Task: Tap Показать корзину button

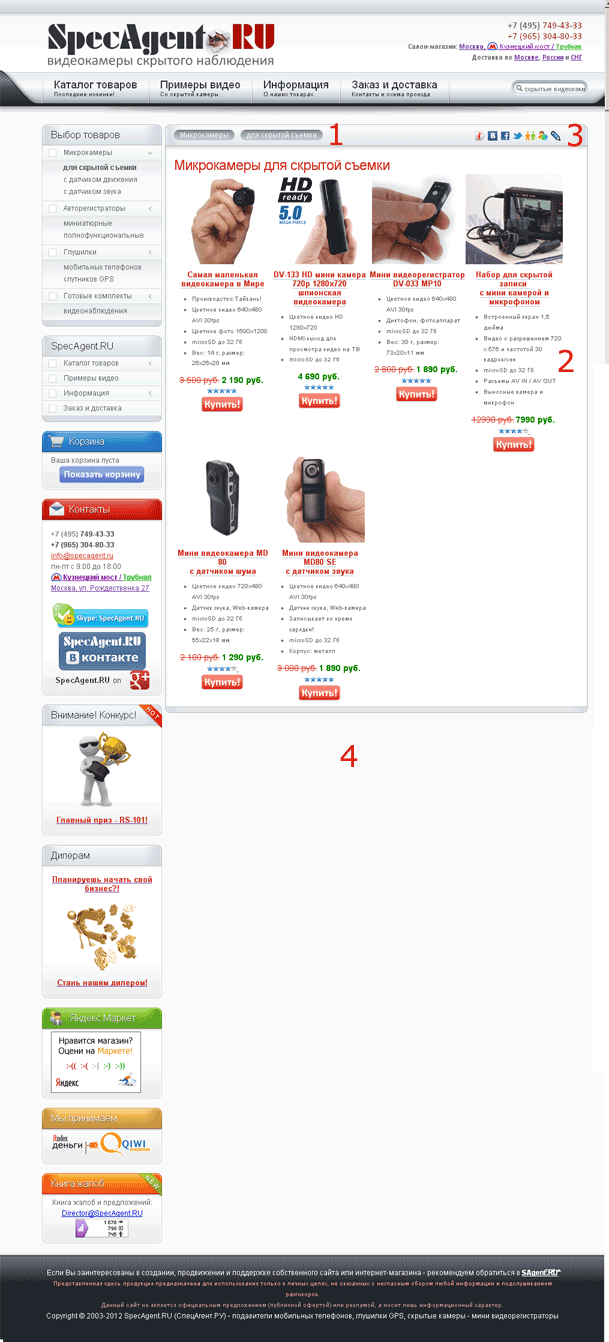Action: point(102,474)
